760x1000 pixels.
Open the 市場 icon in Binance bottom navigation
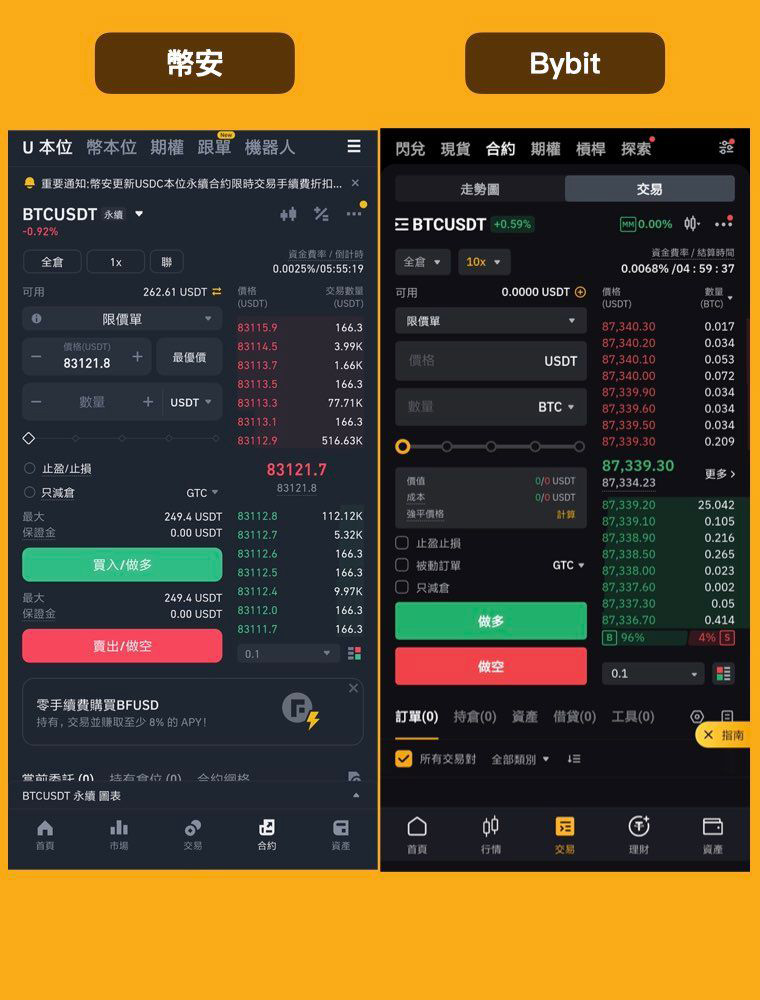point(119,833)
